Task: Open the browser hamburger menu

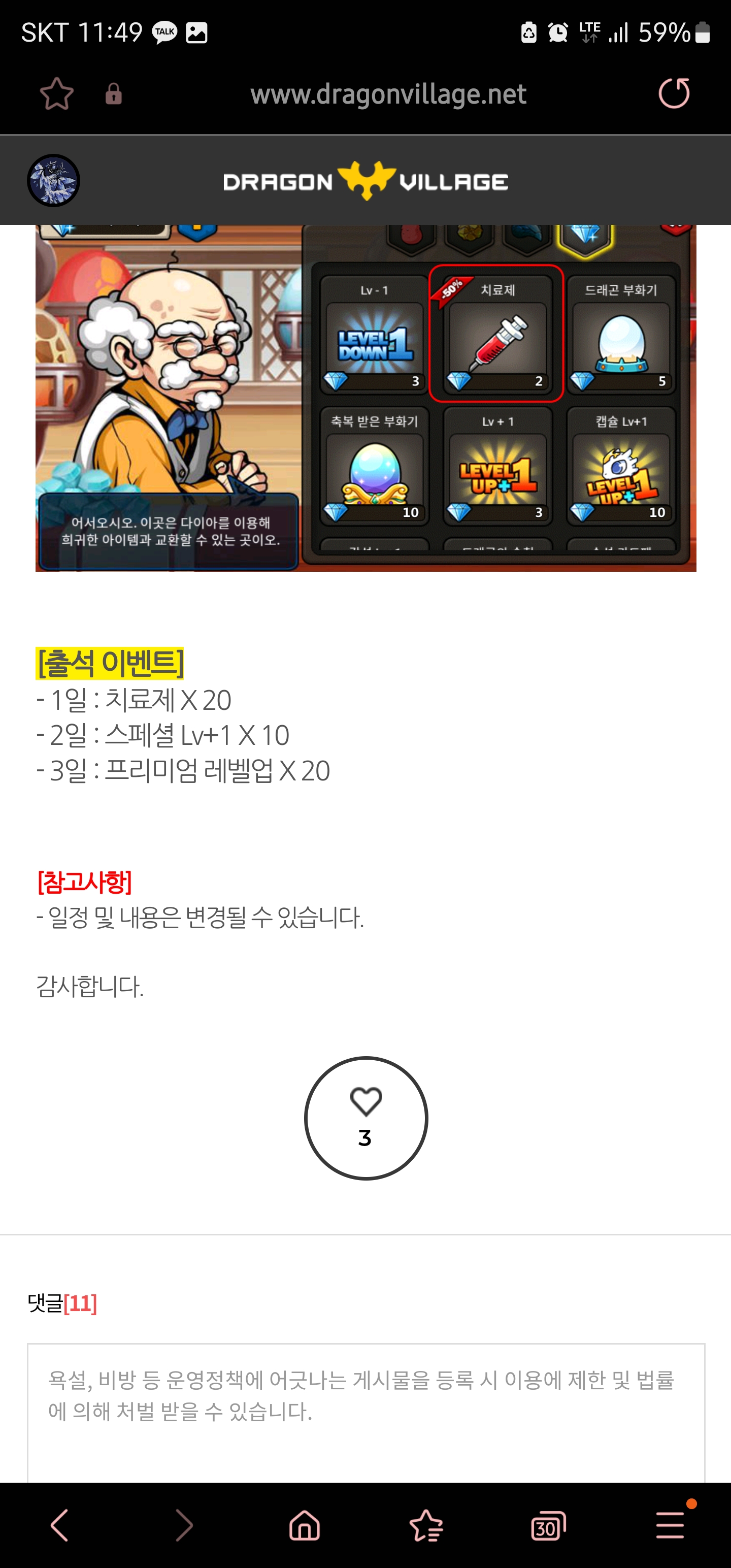Action: pos(670,1525)
